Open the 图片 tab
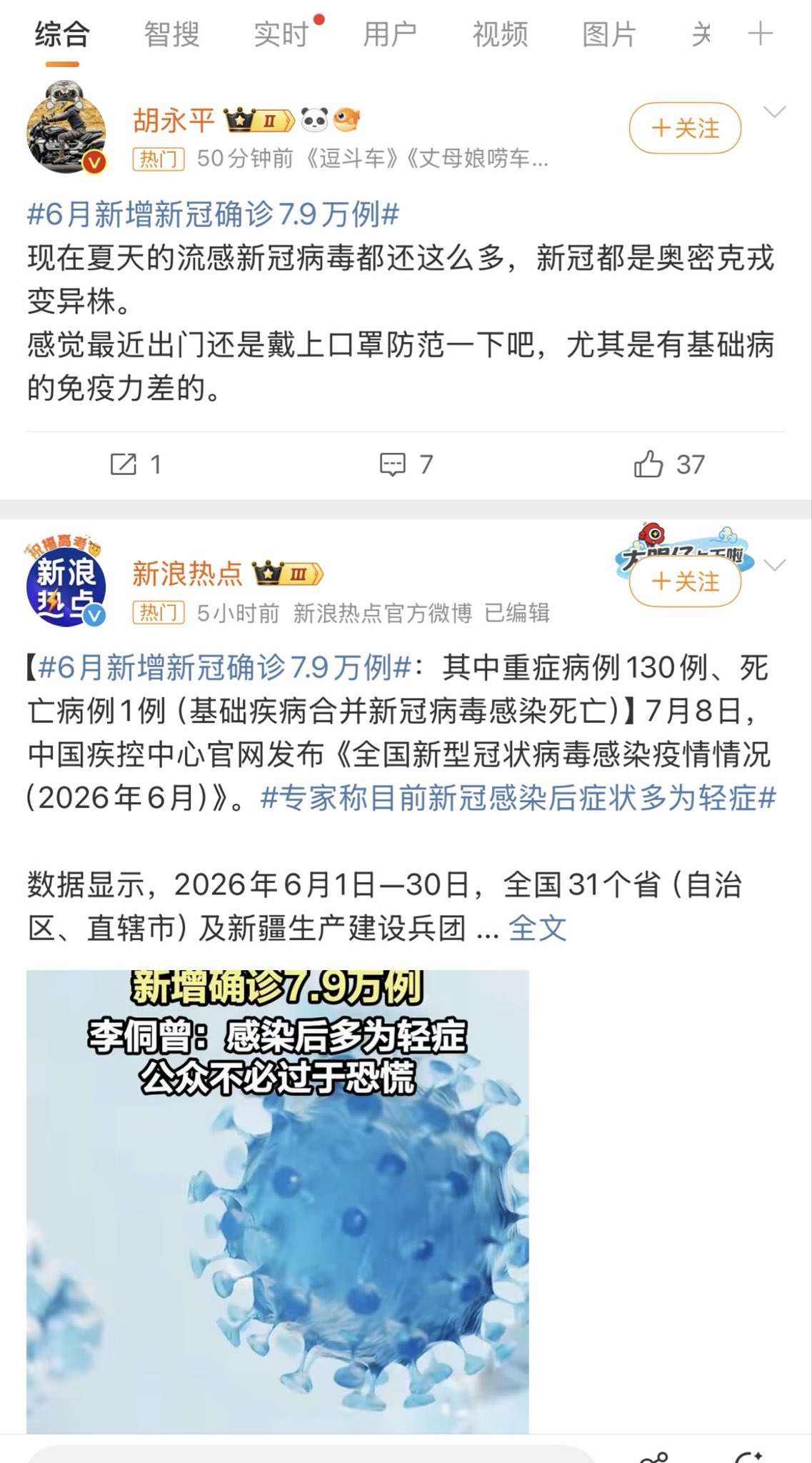This screenshot has width=812, height=1463. 609,34
